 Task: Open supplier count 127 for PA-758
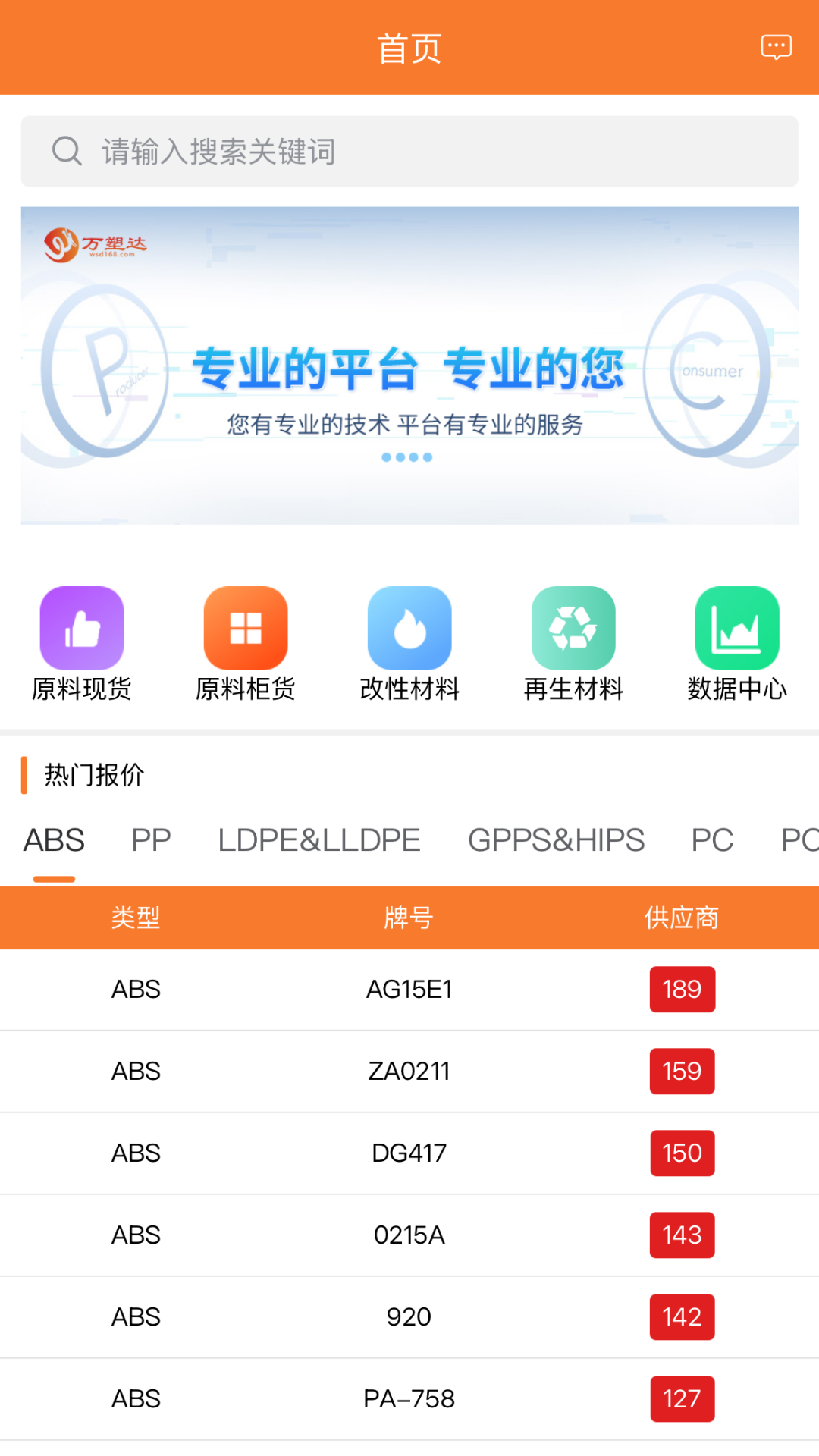click(x=682, y=1398)
